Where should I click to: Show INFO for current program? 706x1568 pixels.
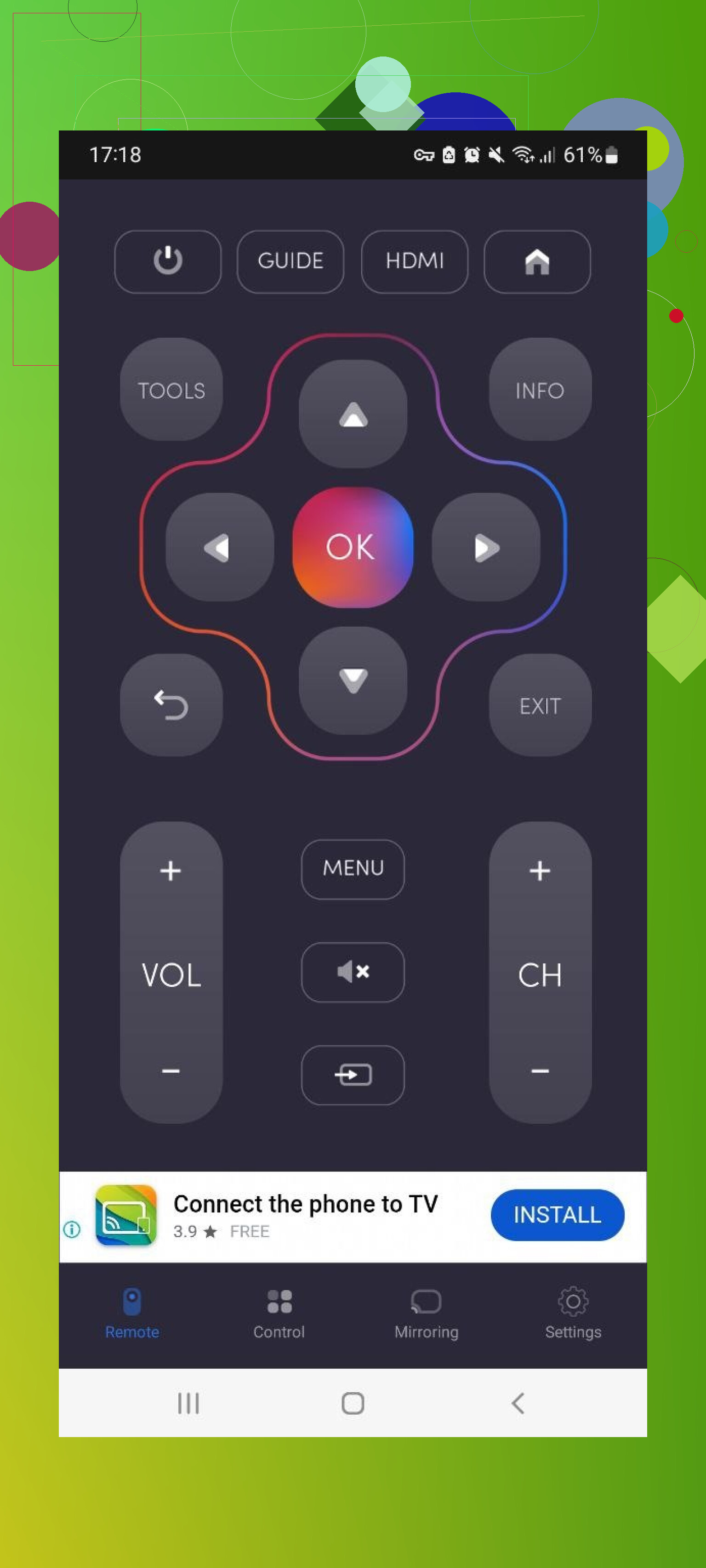point(540,390)
